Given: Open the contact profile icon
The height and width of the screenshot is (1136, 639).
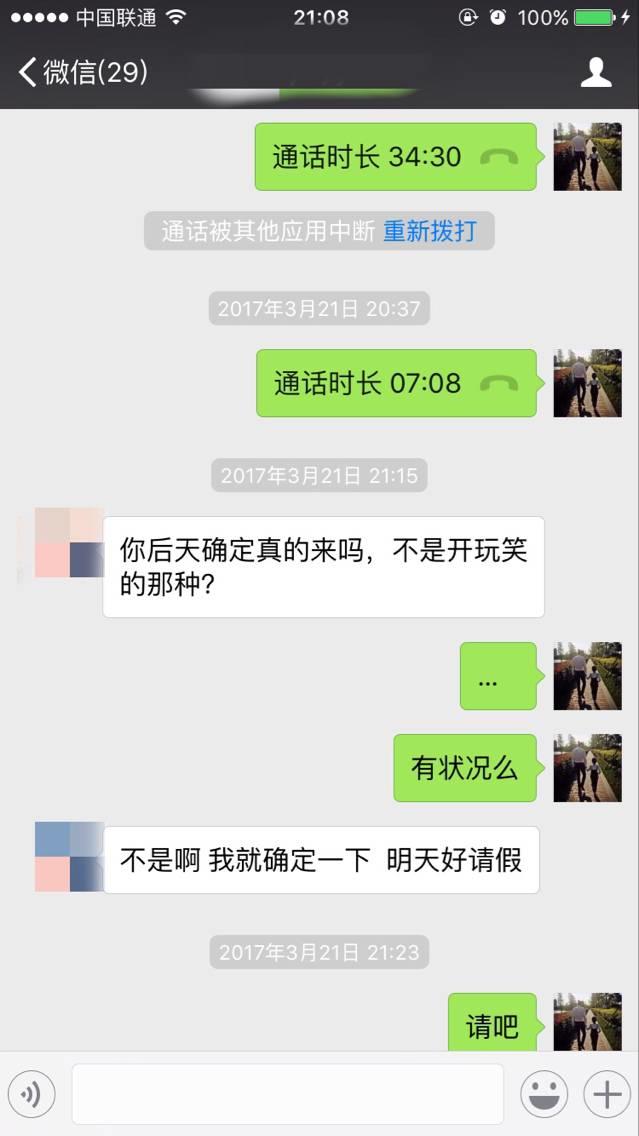Looking at the screenshot, I should pyautogui.click(x=596, y=72).
